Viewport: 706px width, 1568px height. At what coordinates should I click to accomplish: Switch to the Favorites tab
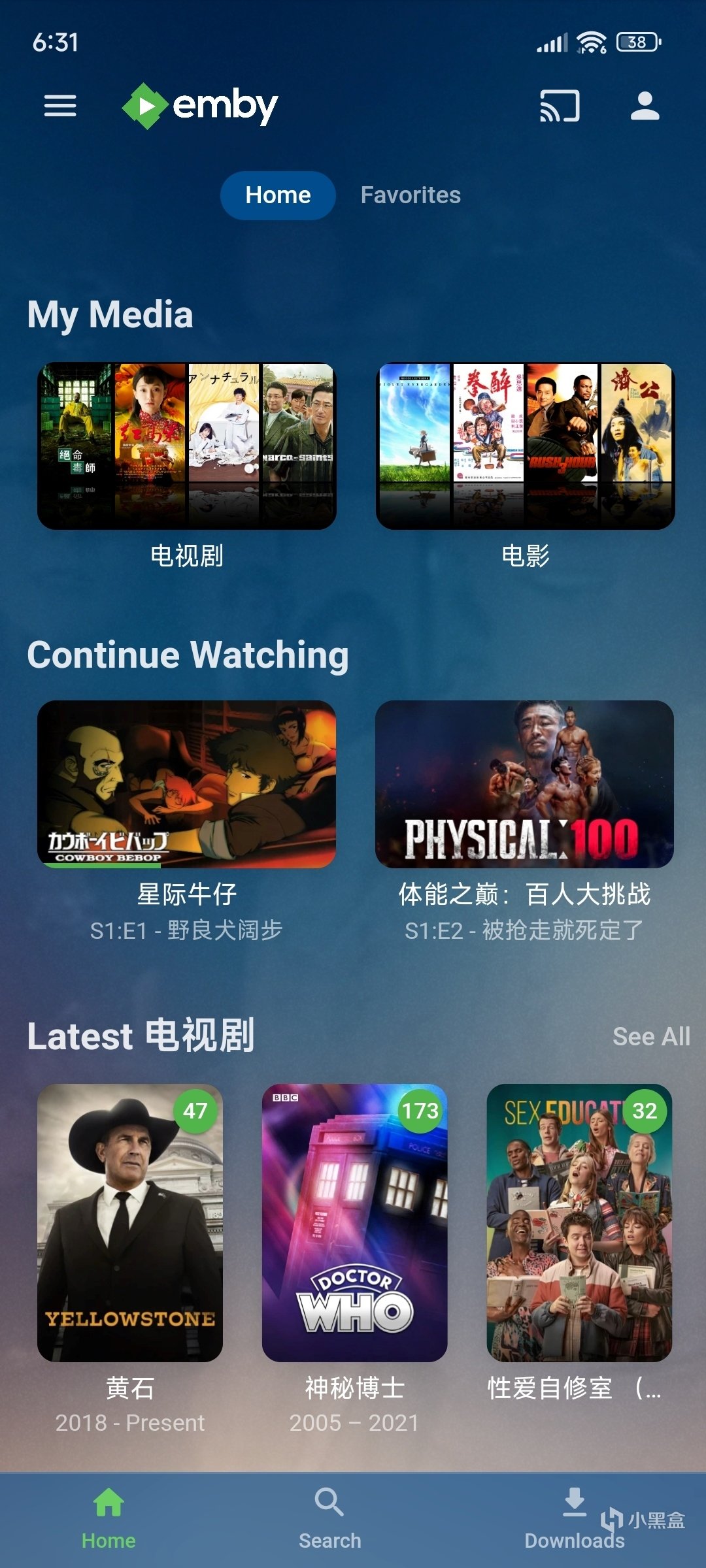pos(411,195)
